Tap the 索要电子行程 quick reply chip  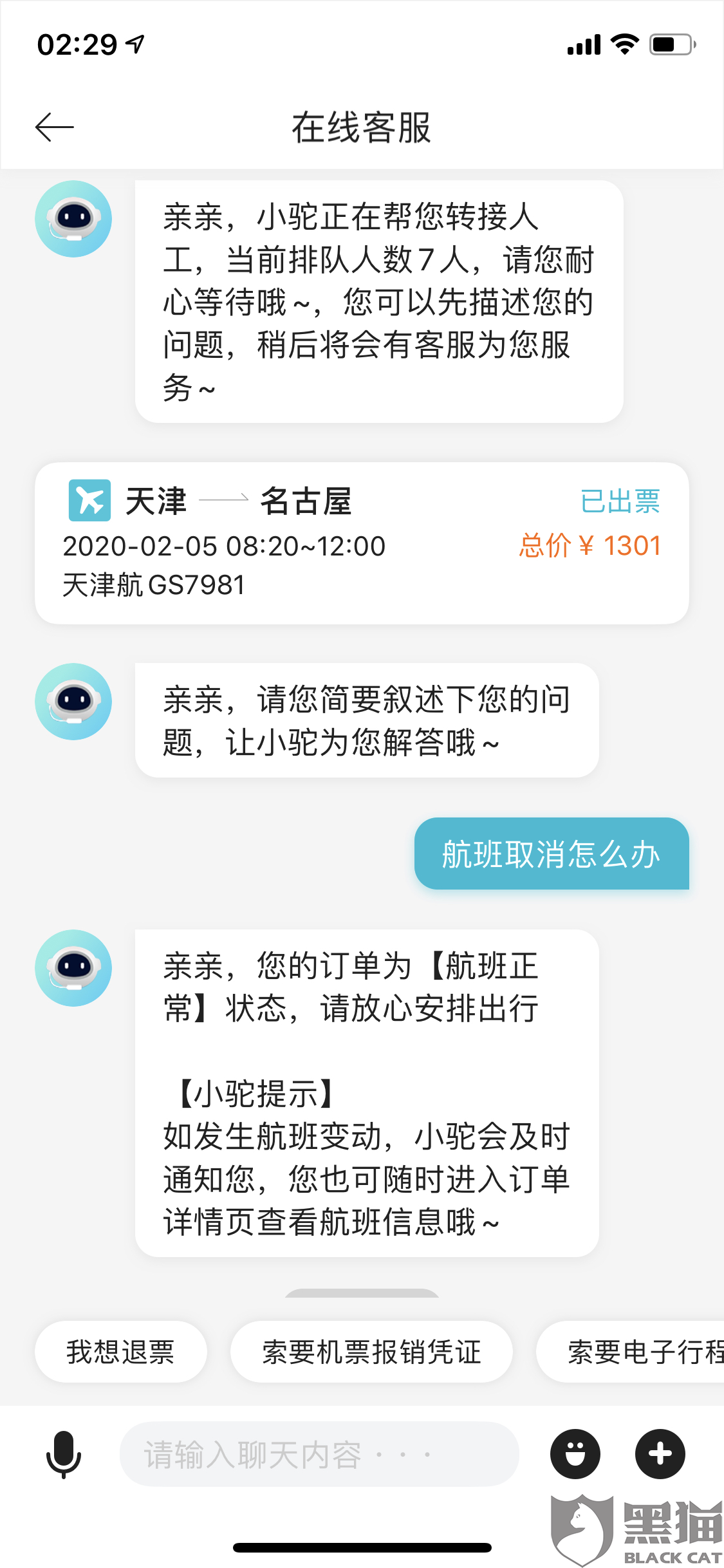pyautogui.click(x=637, y=1351)
